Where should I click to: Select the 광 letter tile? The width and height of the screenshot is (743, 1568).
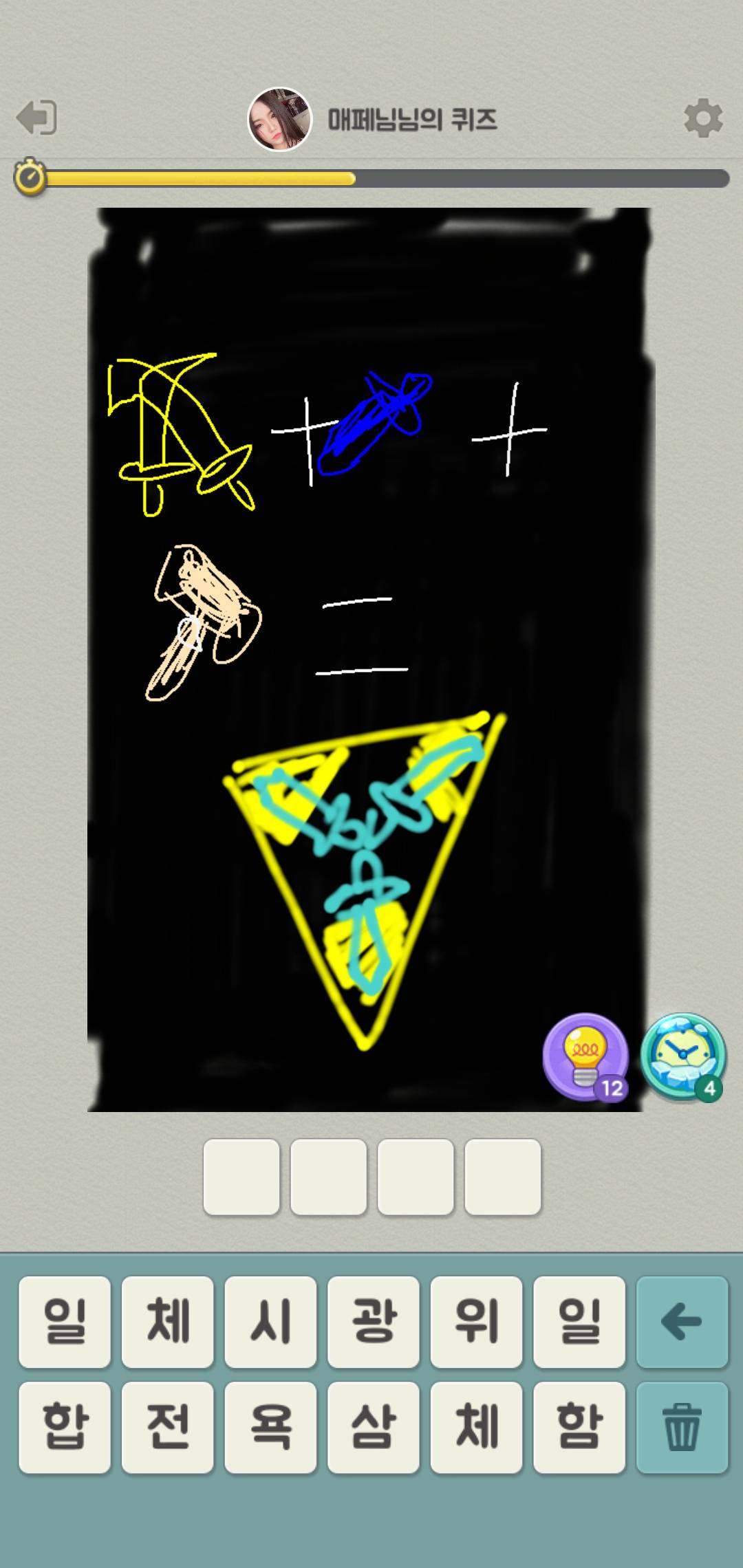(x=374, y=1321)
